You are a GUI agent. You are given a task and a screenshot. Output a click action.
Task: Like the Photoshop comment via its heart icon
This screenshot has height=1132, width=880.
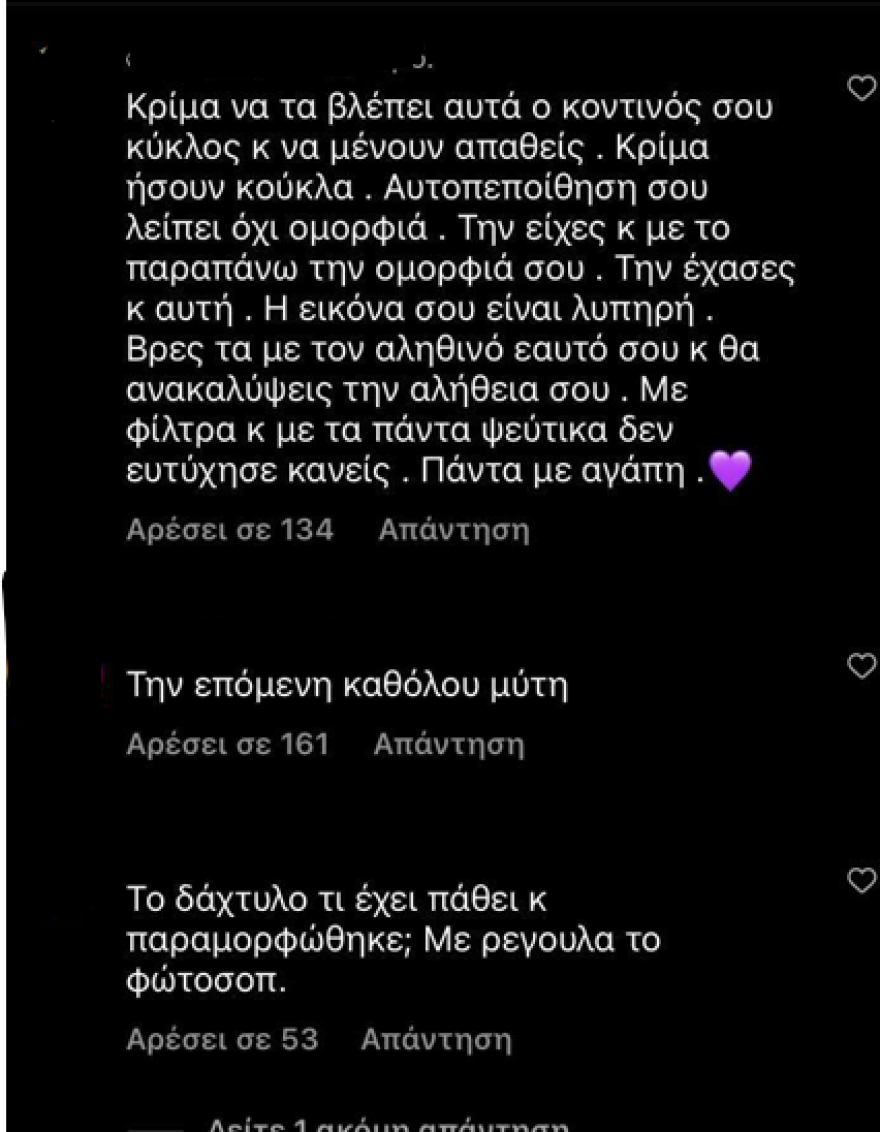click(860, 881)
